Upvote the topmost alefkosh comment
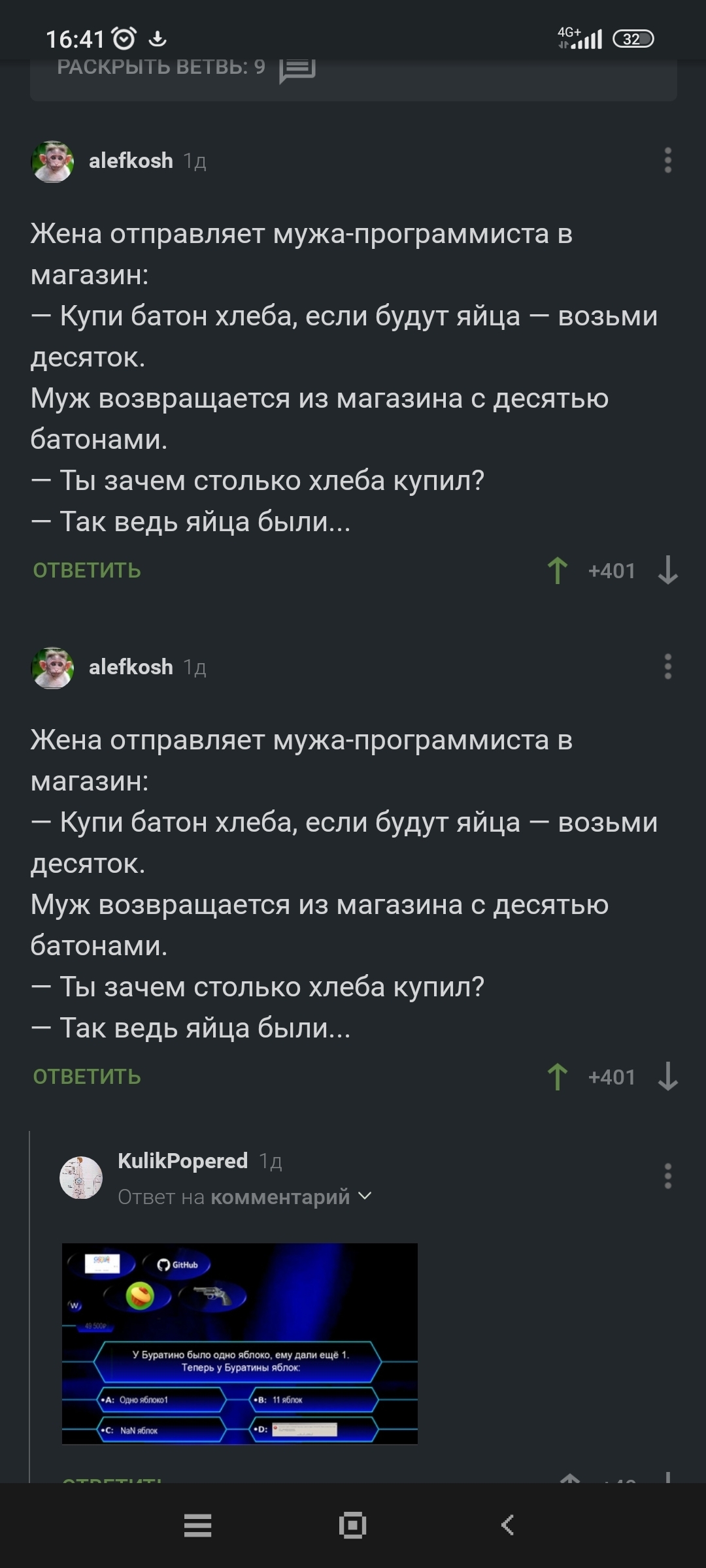The width and height of the screenshot is (706, 1568). [557, 570]
